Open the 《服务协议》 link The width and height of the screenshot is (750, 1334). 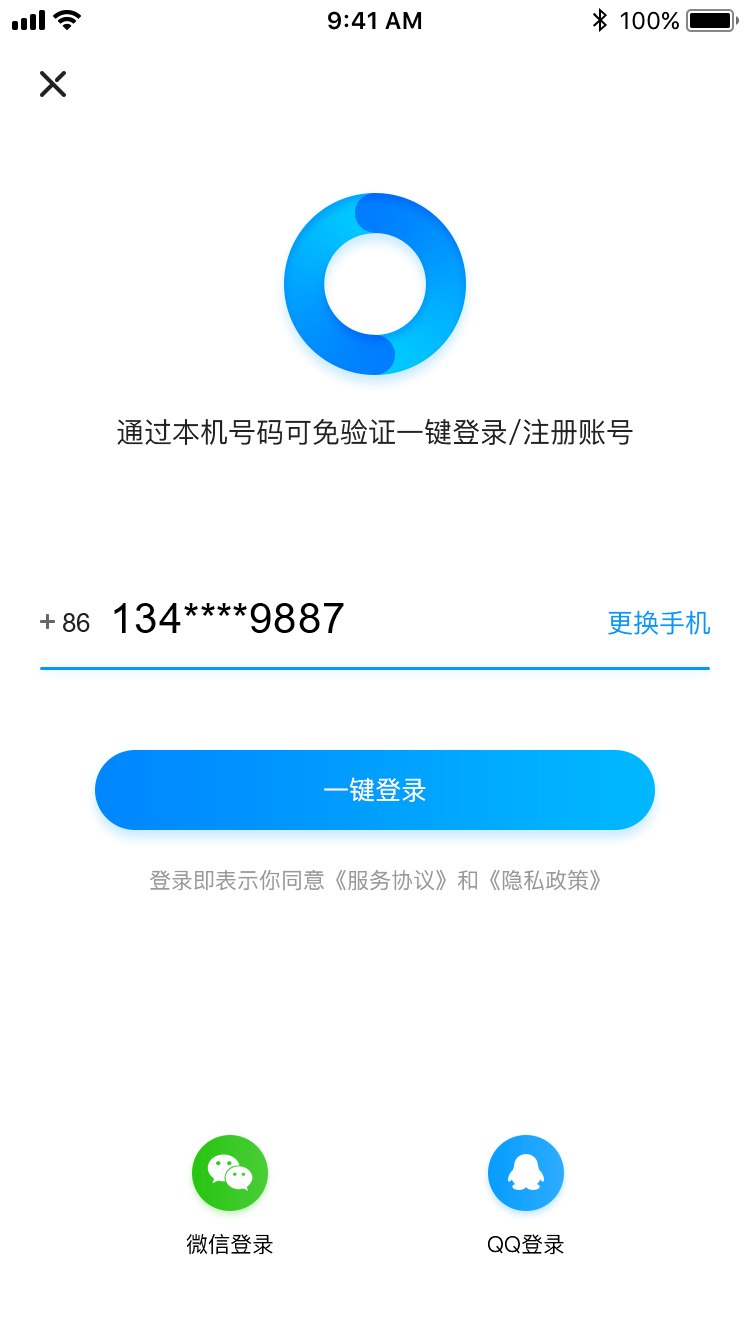(391, 881)
